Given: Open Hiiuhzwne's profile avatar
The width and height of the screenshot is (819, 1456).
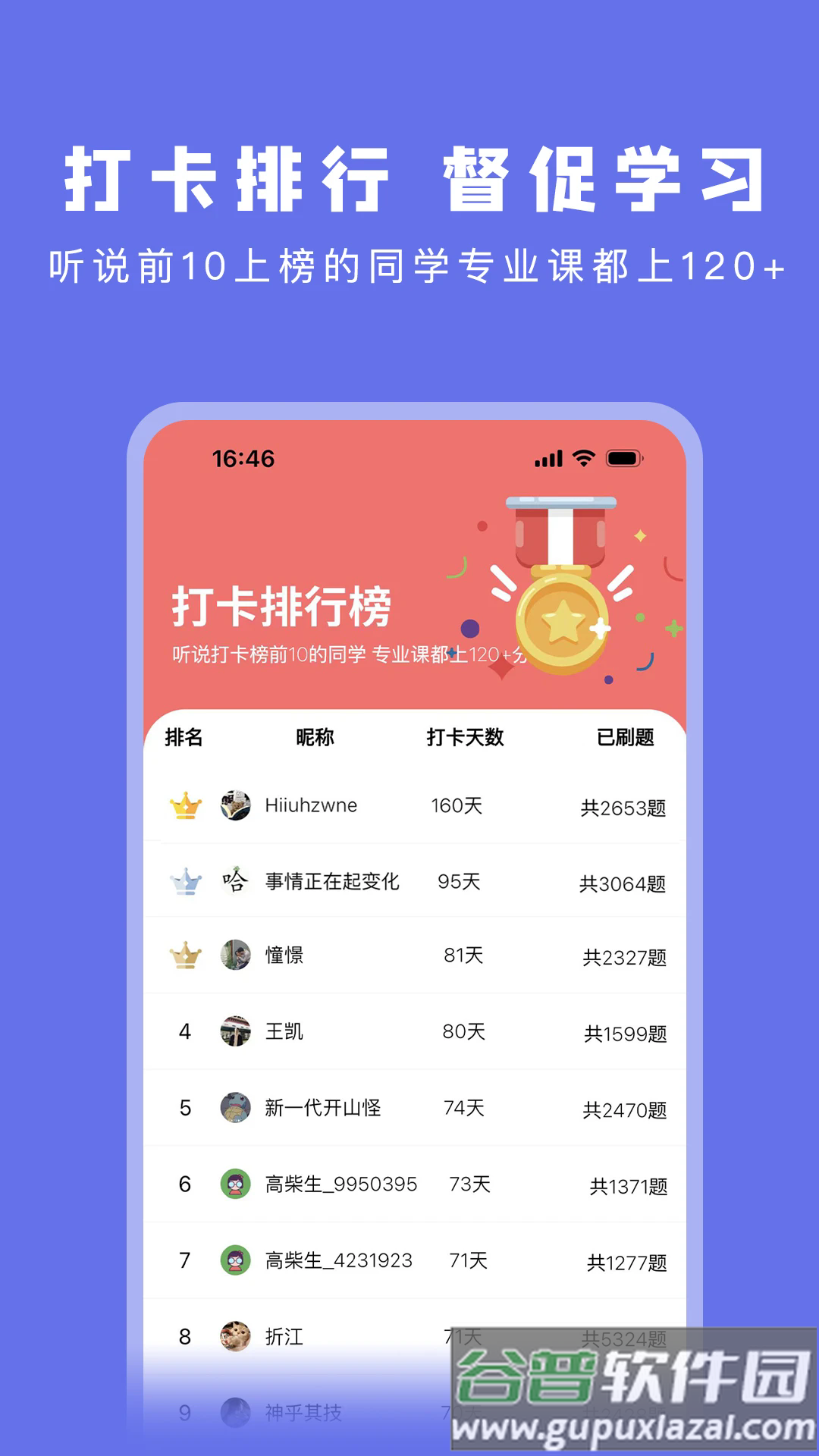Looking at the screenshot, I should point(235,805).
